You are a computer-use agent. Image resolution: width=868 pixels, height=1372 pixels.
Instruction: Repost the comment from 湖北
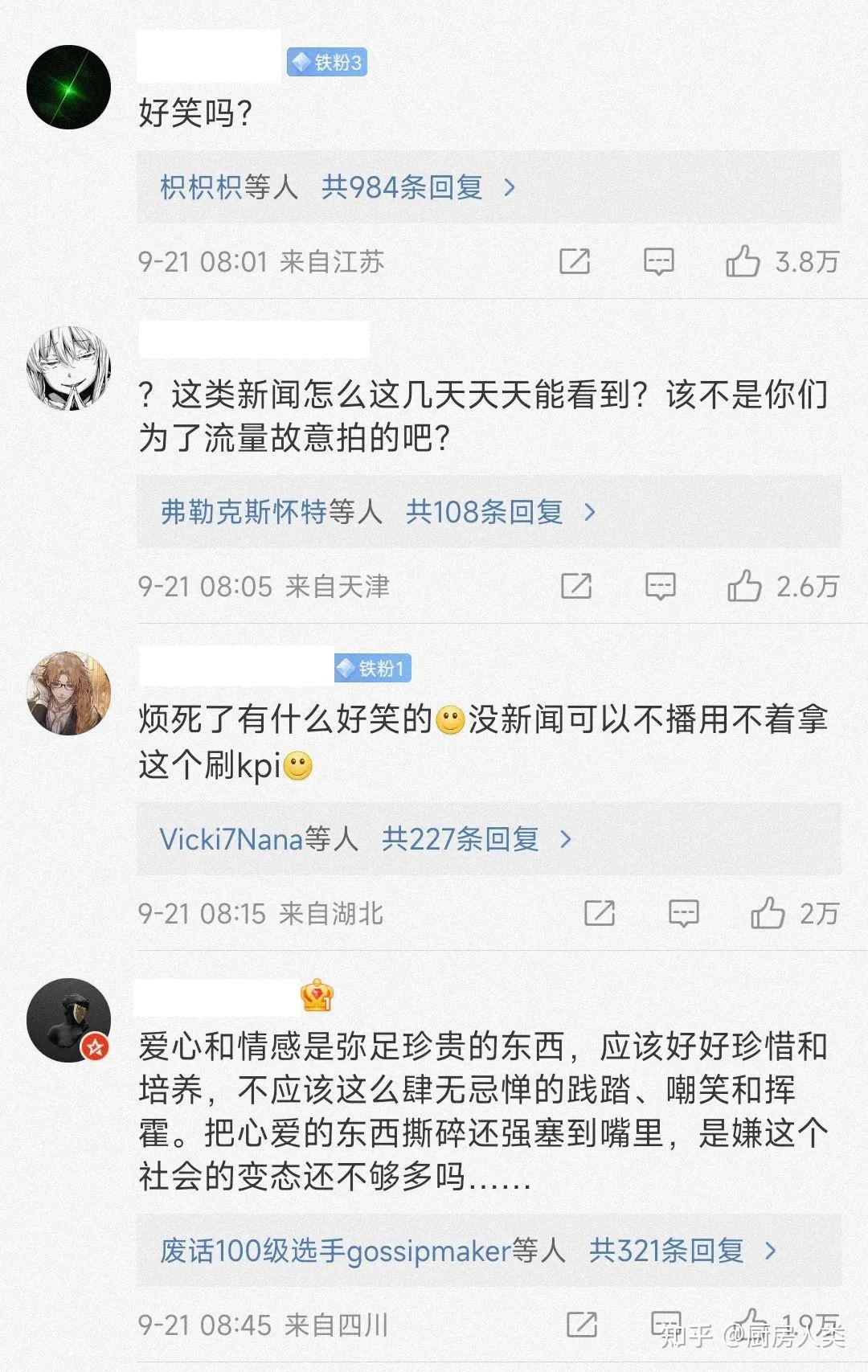pyautogui.click(x=600, y=914)
